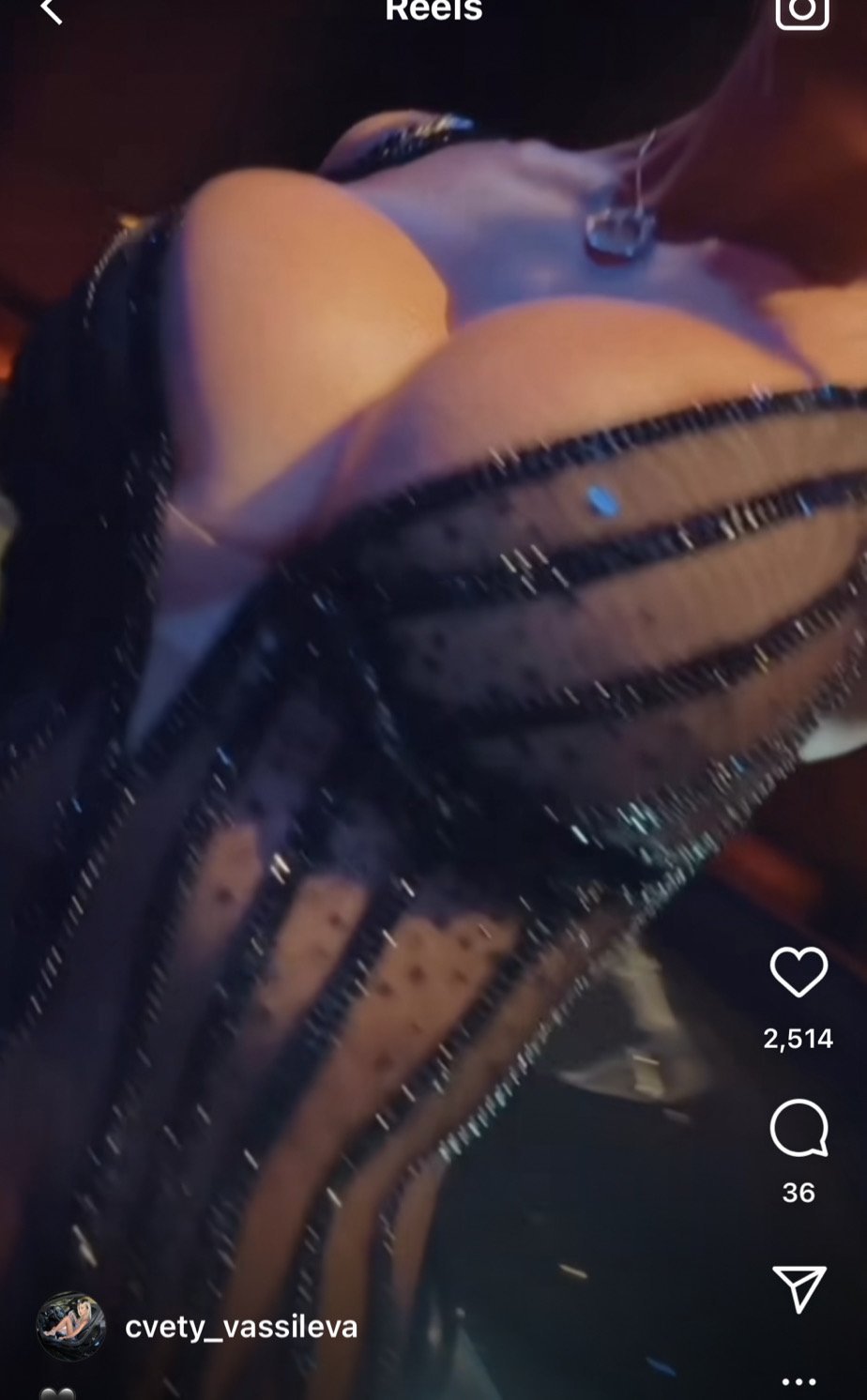Open the cvety_vassileva profile picture
Image resolution: width=867 pixels, height=1400 pixels.
tap(70, 1326)
